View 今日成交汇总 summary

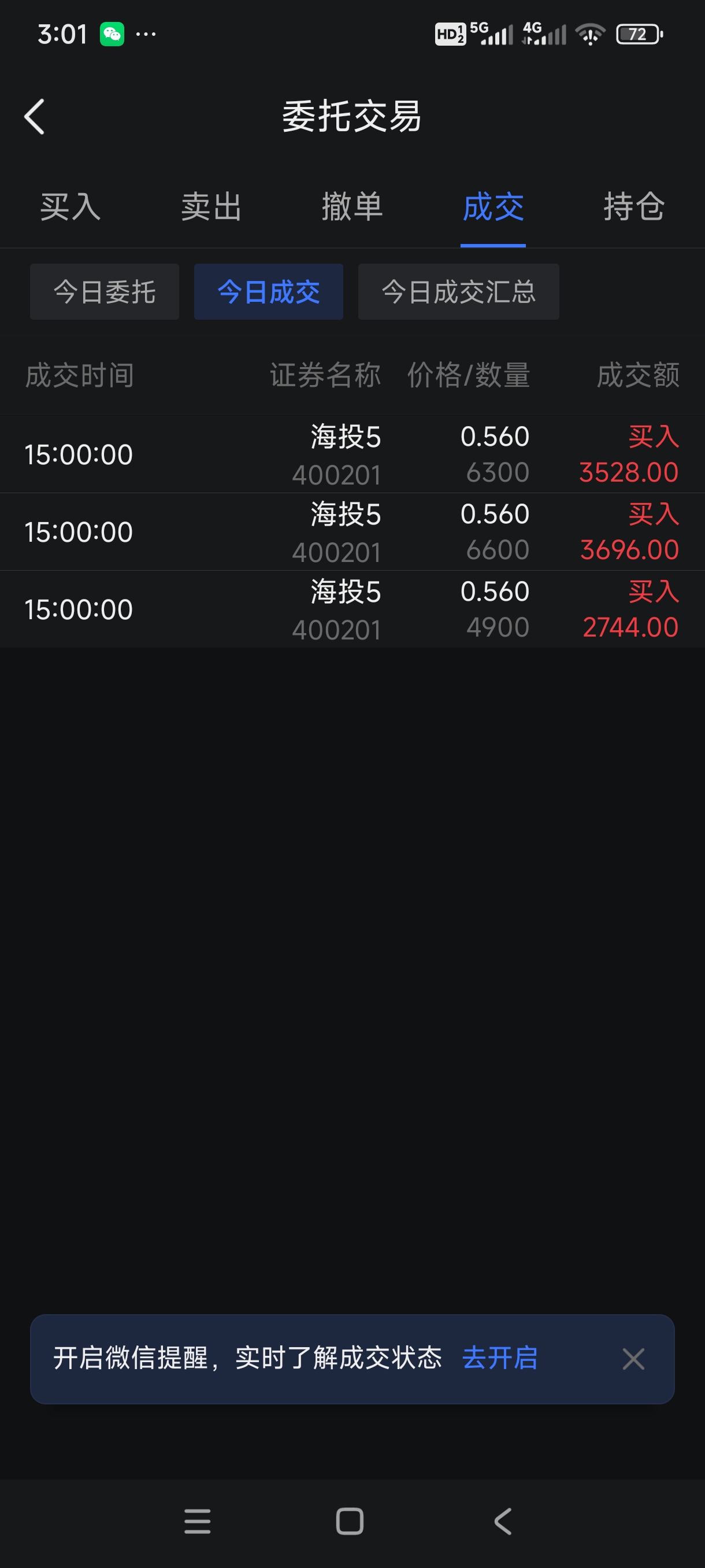pos(458,291)
